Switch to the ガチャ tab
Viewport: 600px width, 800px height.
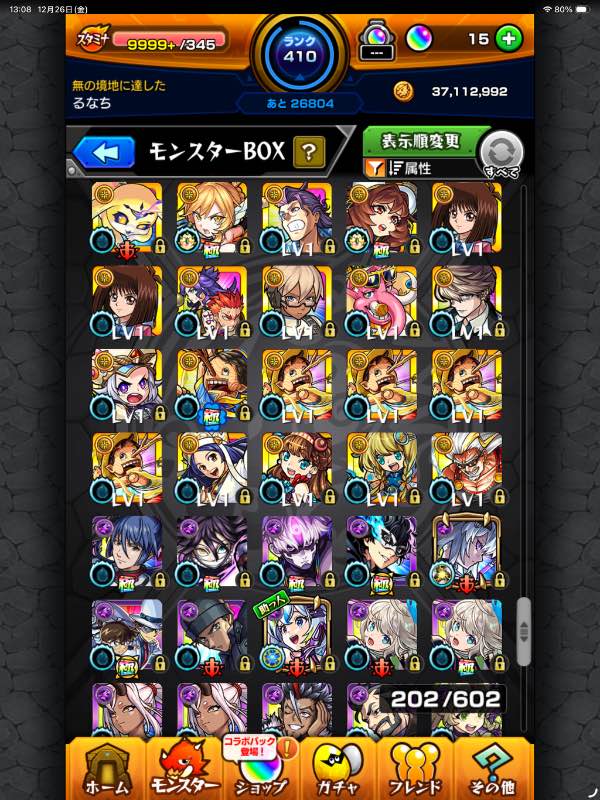coord(337,768)
